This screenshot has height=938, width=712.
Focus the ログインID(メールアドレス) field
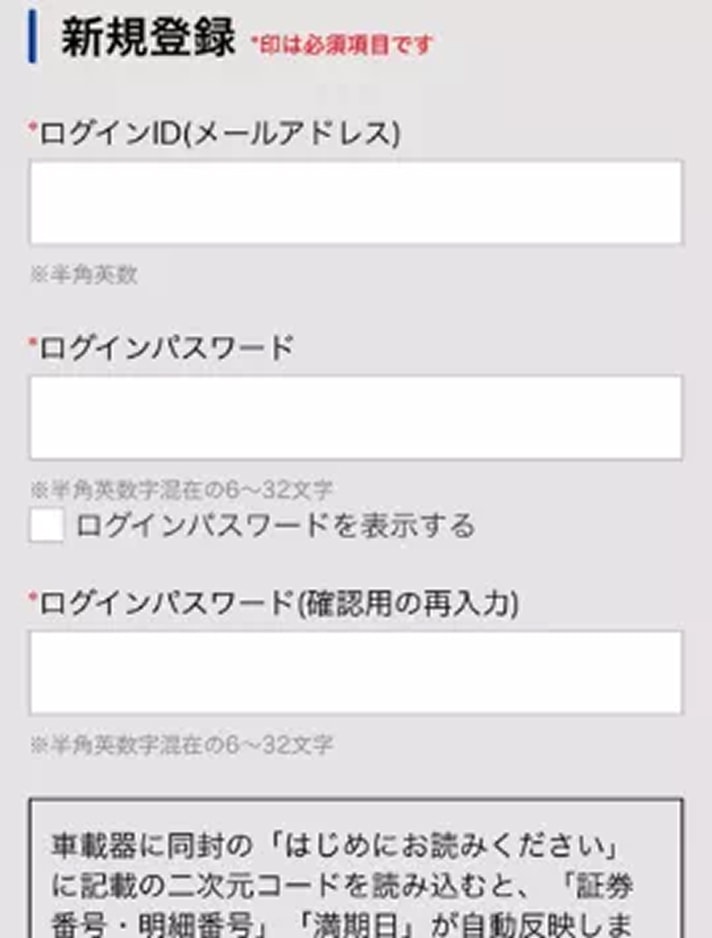click(x=355, y=202)
